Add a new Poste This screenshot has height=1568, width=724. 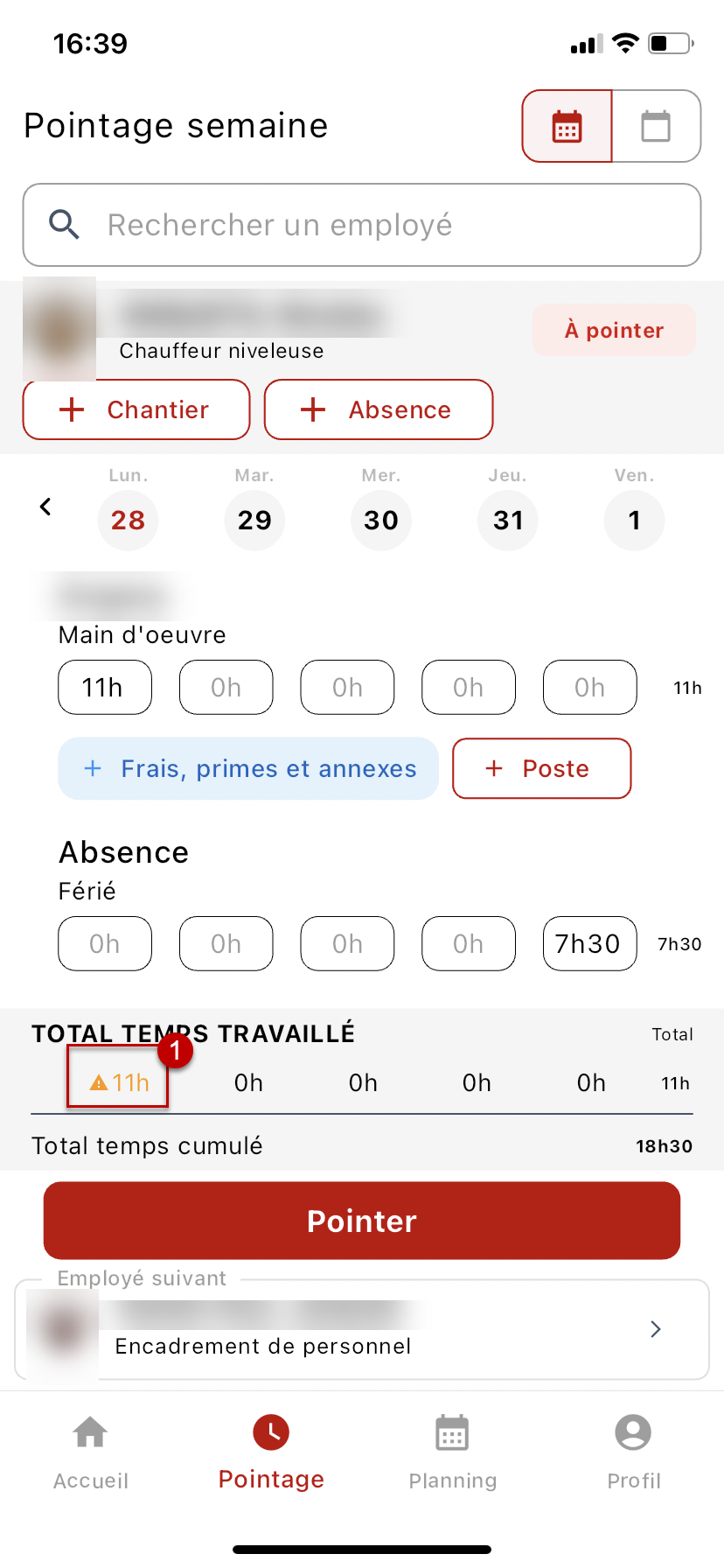[x=541, y=769]
